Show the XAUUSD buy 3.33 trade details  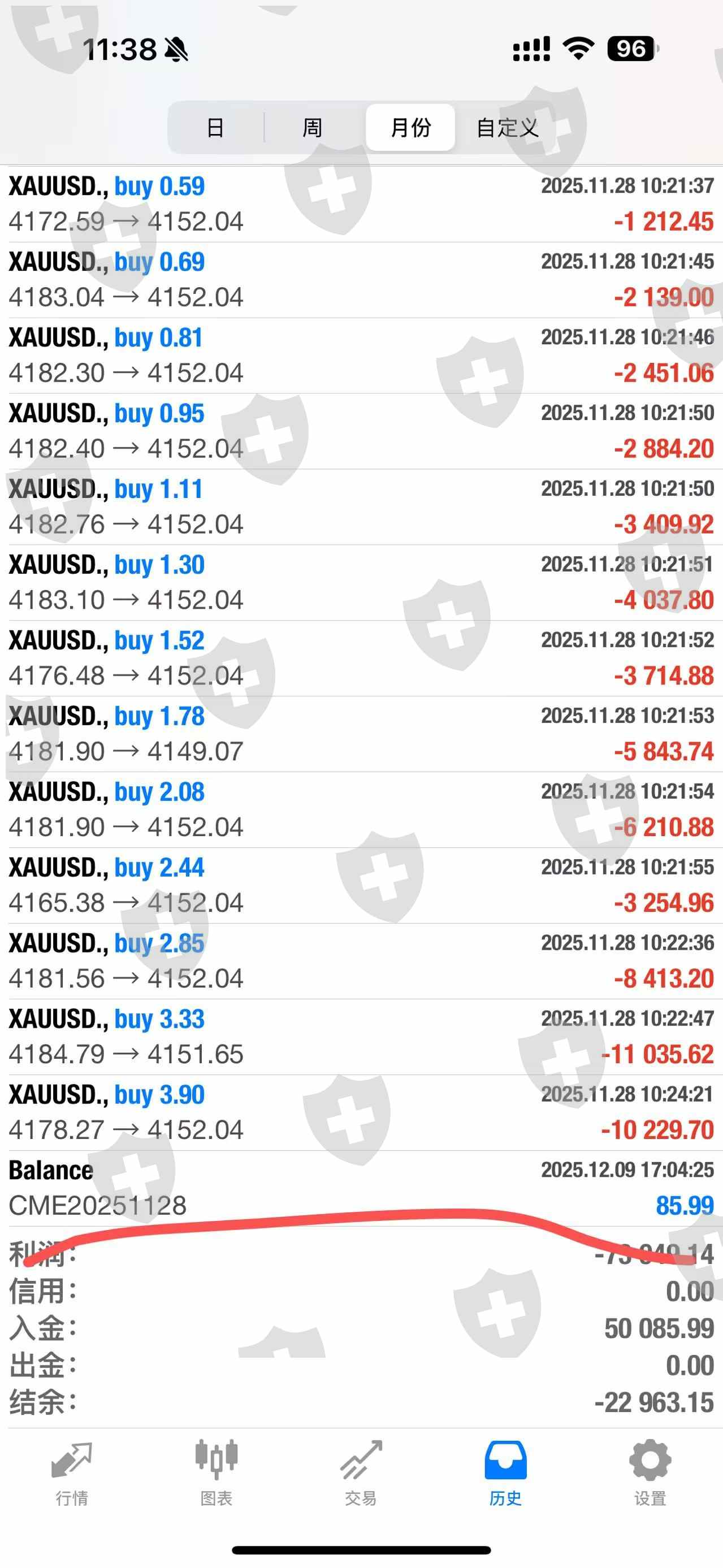pos(362,1037)
